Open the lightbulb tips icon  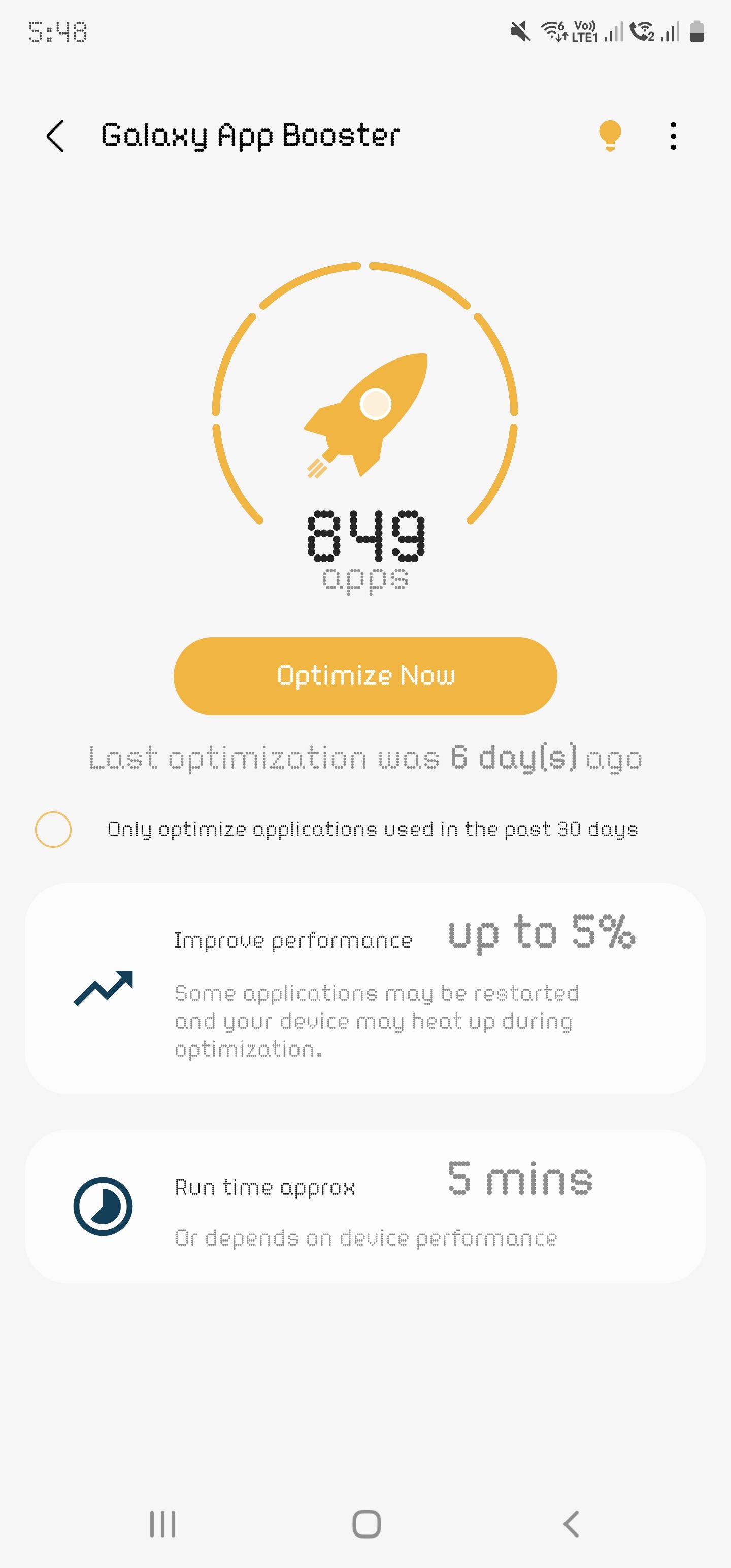tap(610, 135)
